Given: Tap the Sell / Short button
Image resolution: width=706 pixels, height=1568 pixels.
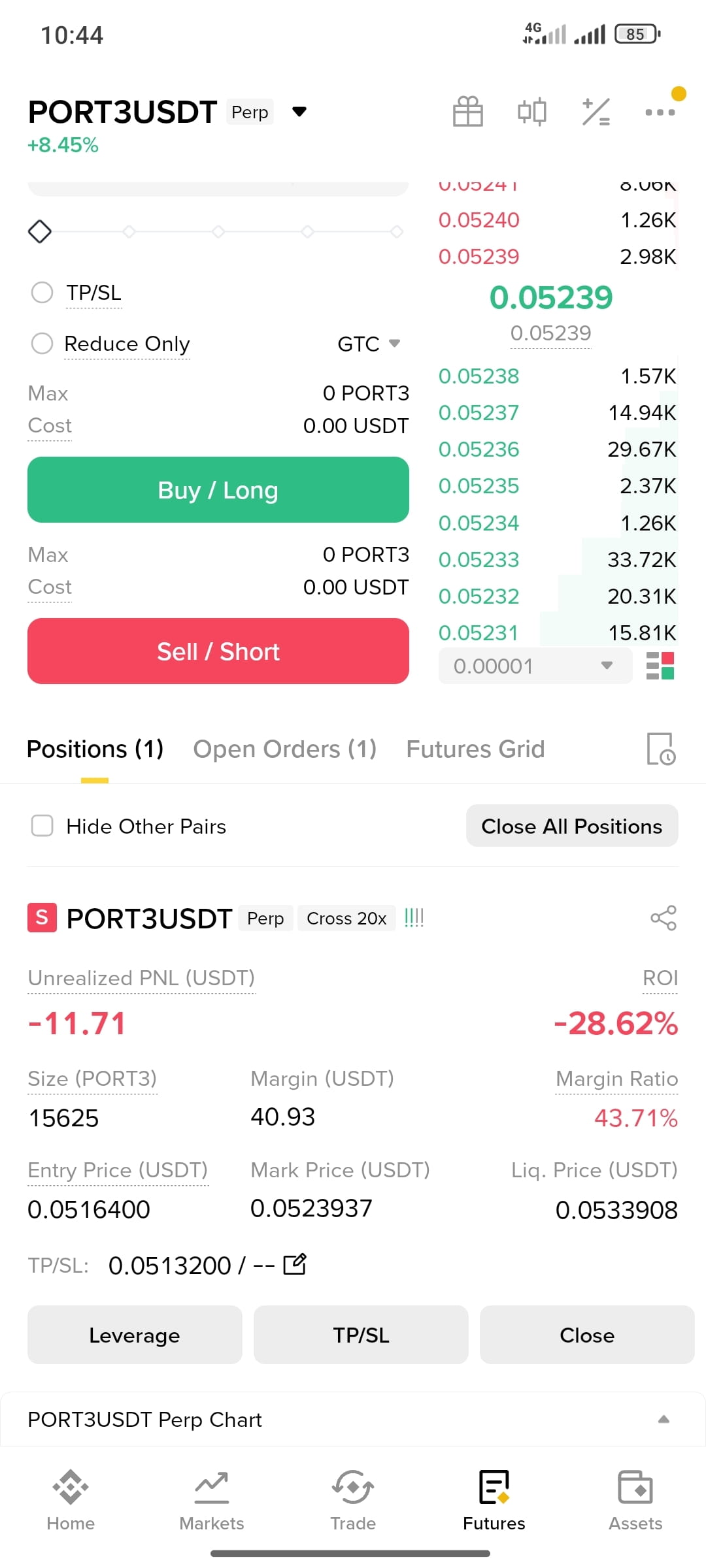Looking at the screenshot, I should (218, 651).
